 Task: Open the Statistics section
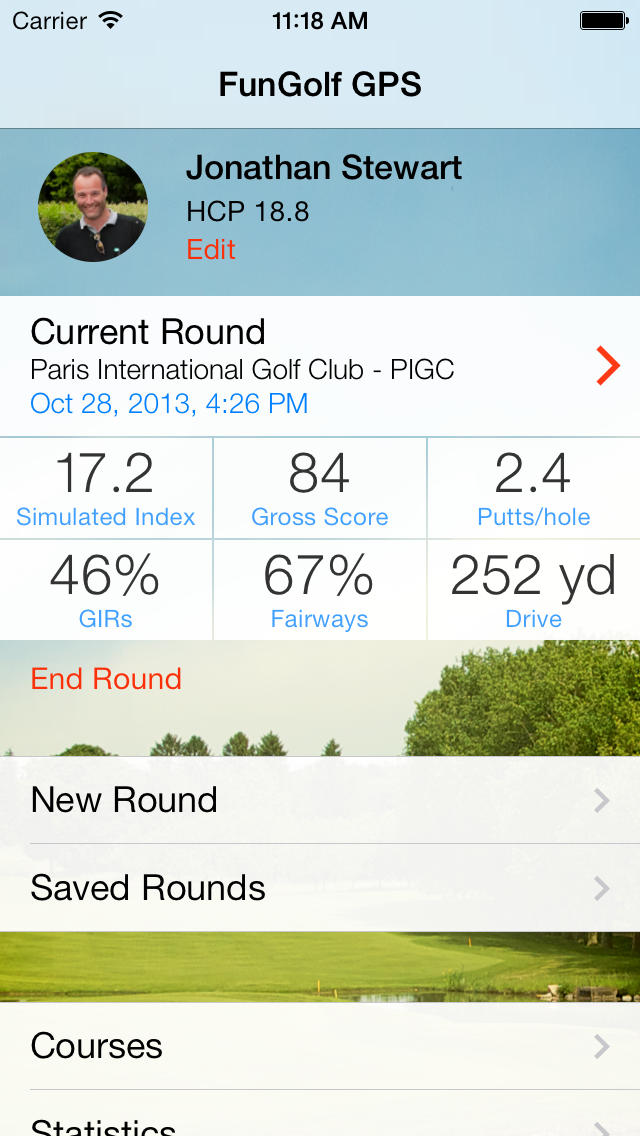pyautogui.click(x=320, y=1124)
